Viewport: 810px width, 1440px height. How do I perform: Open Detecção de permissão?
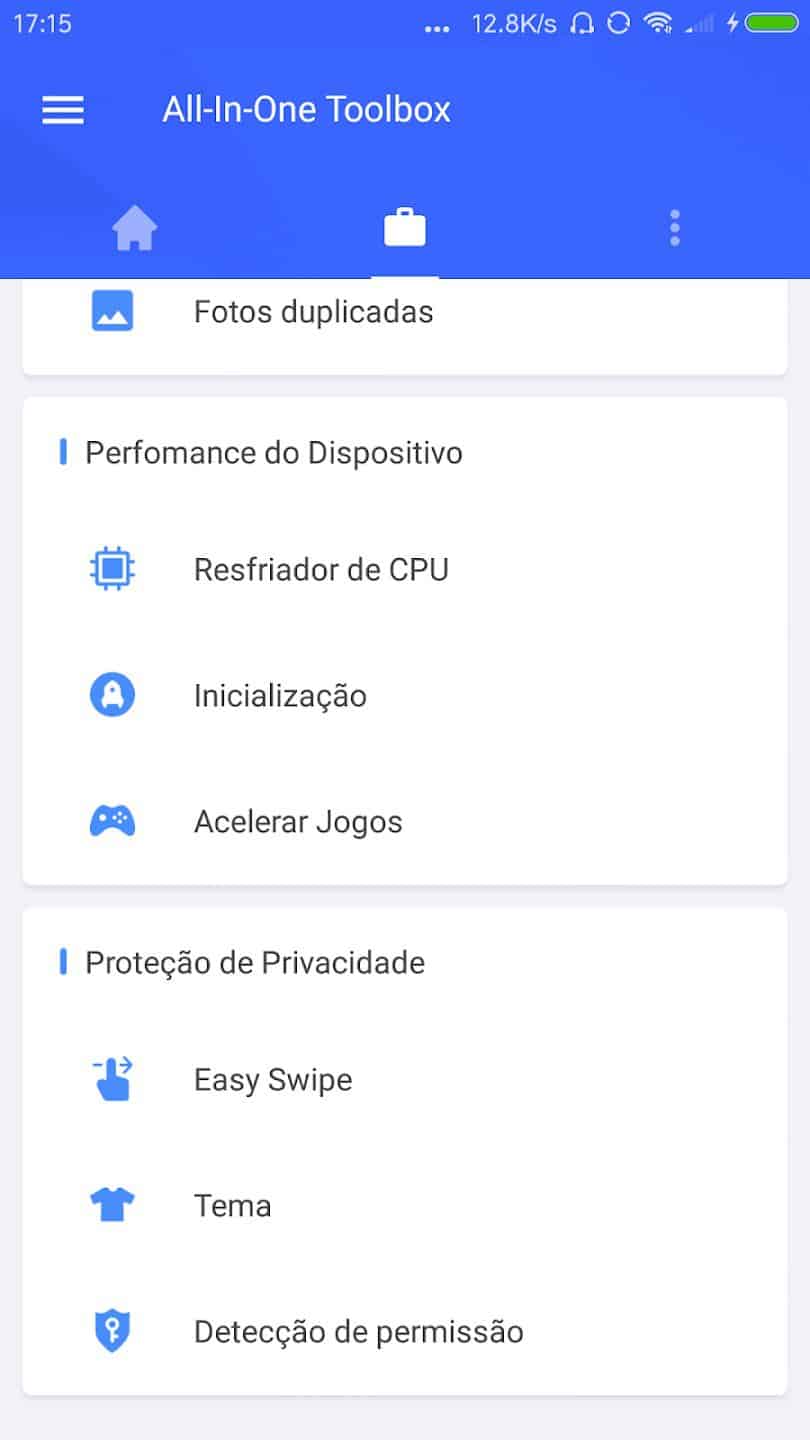tap(358, 1332)
